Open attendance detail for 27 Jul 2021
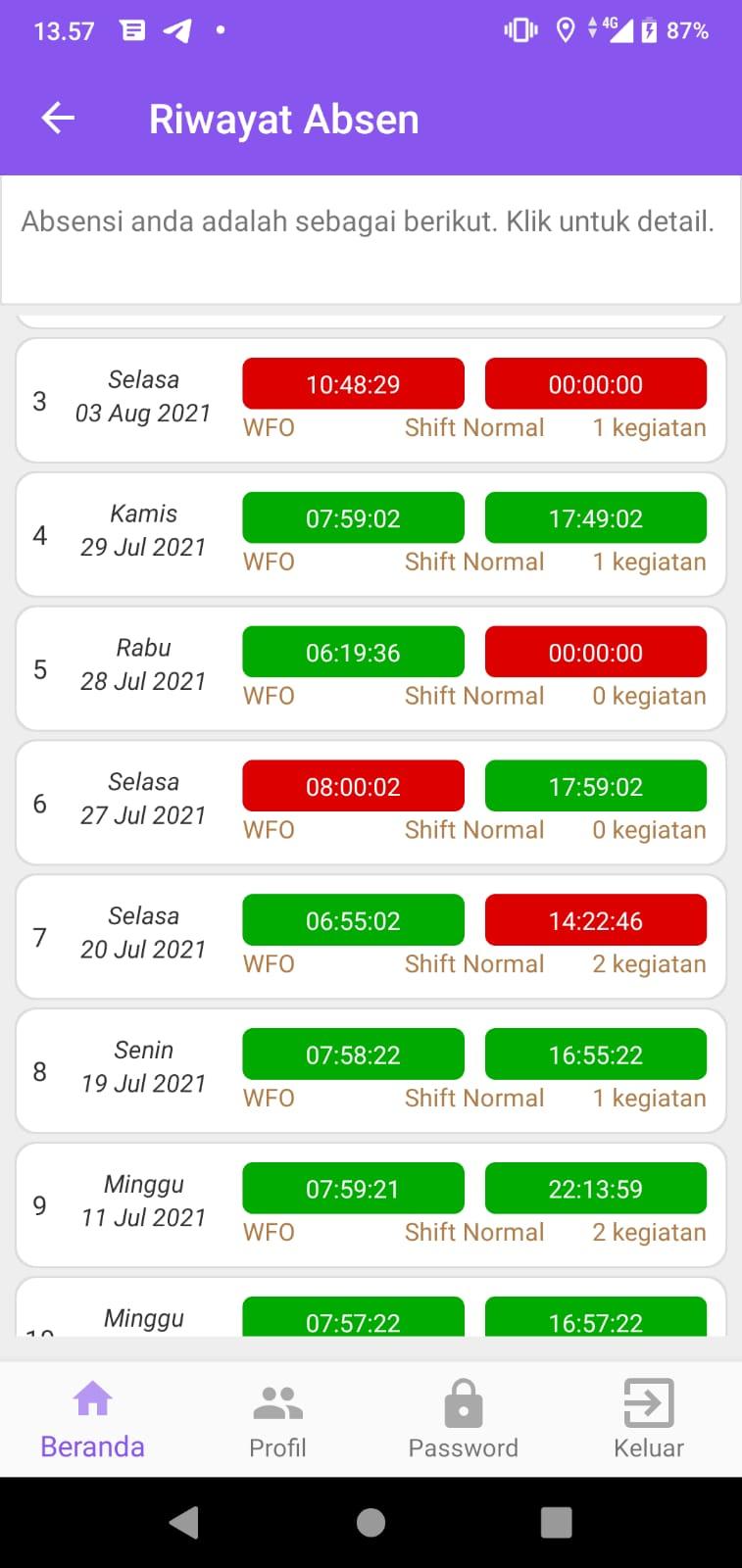This screenshot has height=1568, width=742. tap(371, 804)
